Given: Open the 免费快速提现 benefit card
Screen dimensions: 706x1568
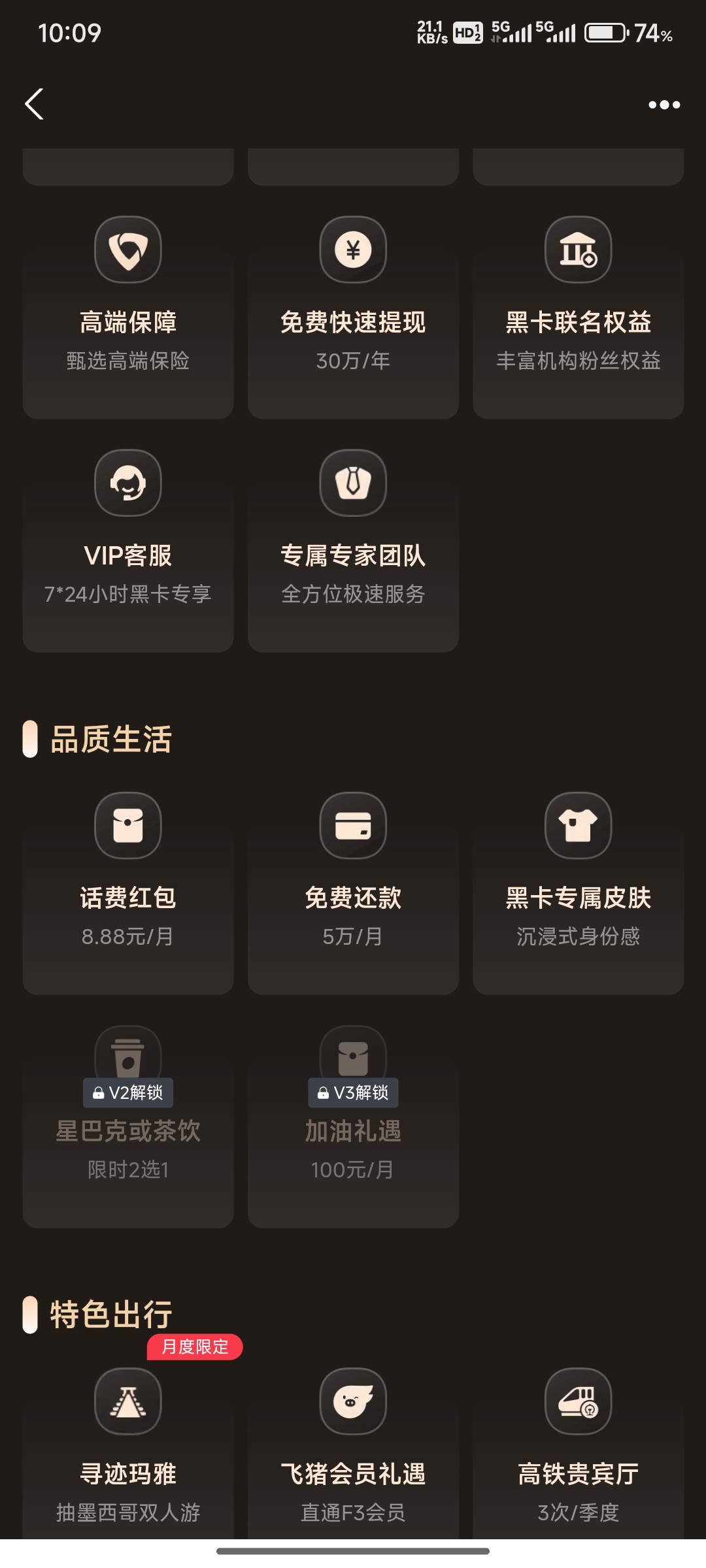Looking at the screenshot, I should point(353,318).
